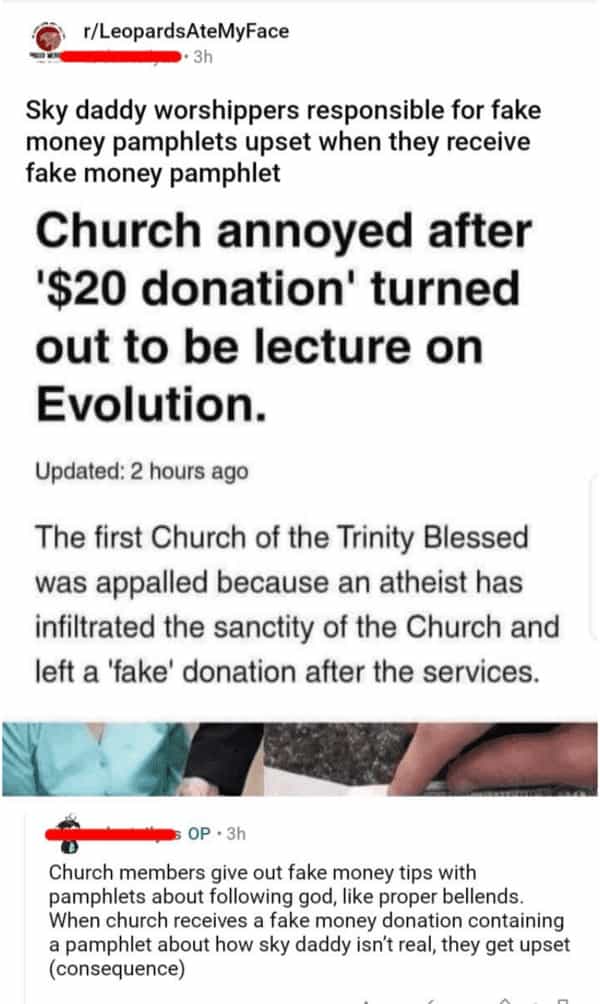Open the r/LeopardsAteMyFace subreddit link
Screen dimensions: 600x1004
pos(187,31)
